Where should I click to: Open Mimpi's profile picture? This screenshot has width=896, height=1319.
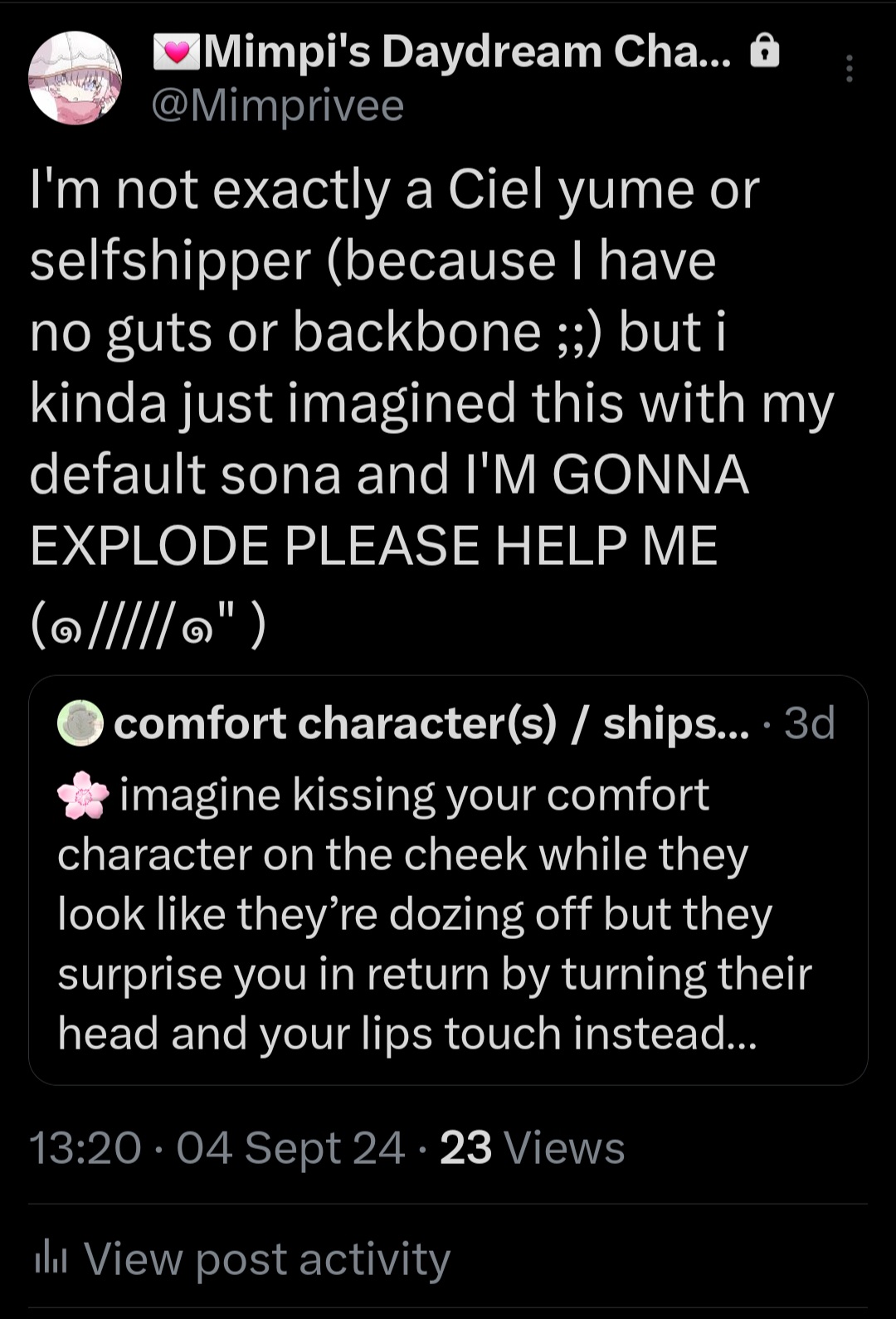point(75,79)
